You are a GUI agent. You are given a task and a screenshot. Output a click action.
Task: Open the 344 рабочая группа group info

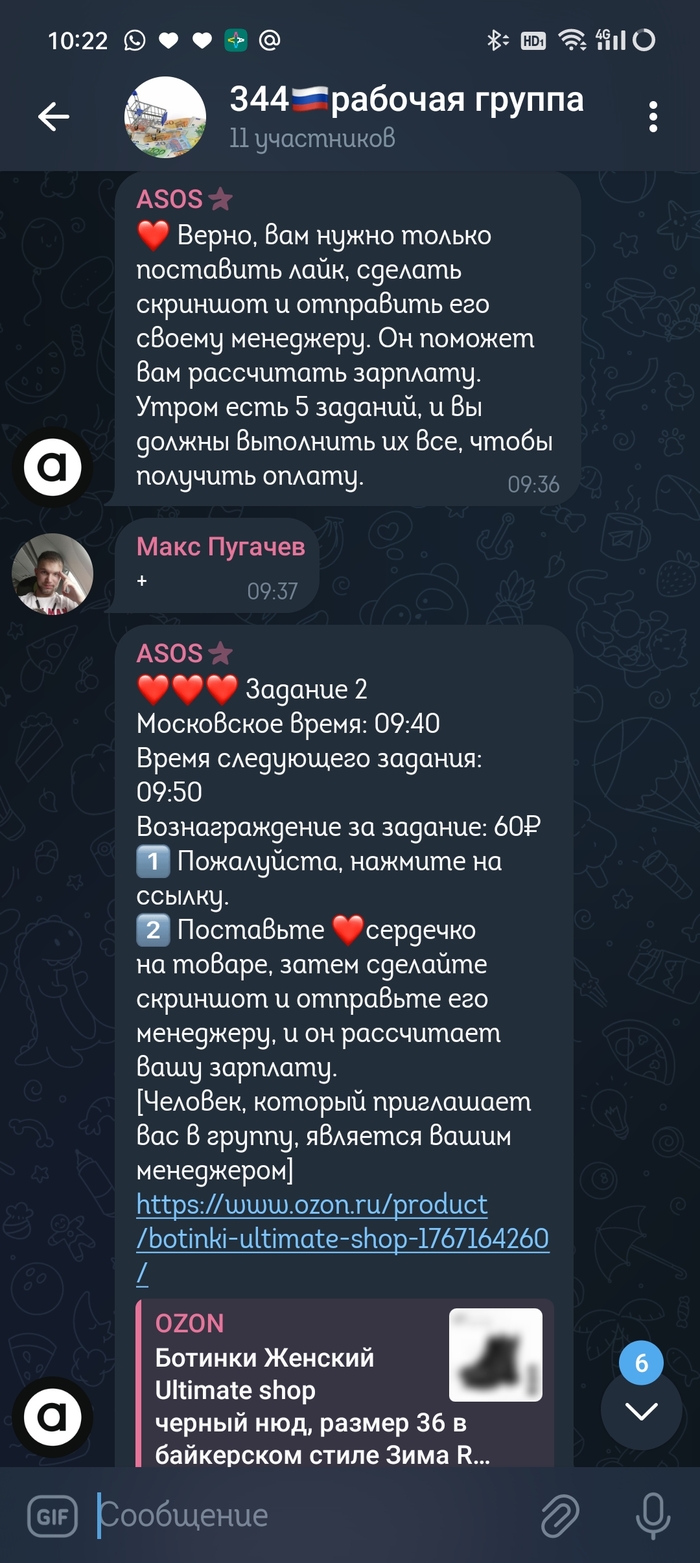coord(405,116)
